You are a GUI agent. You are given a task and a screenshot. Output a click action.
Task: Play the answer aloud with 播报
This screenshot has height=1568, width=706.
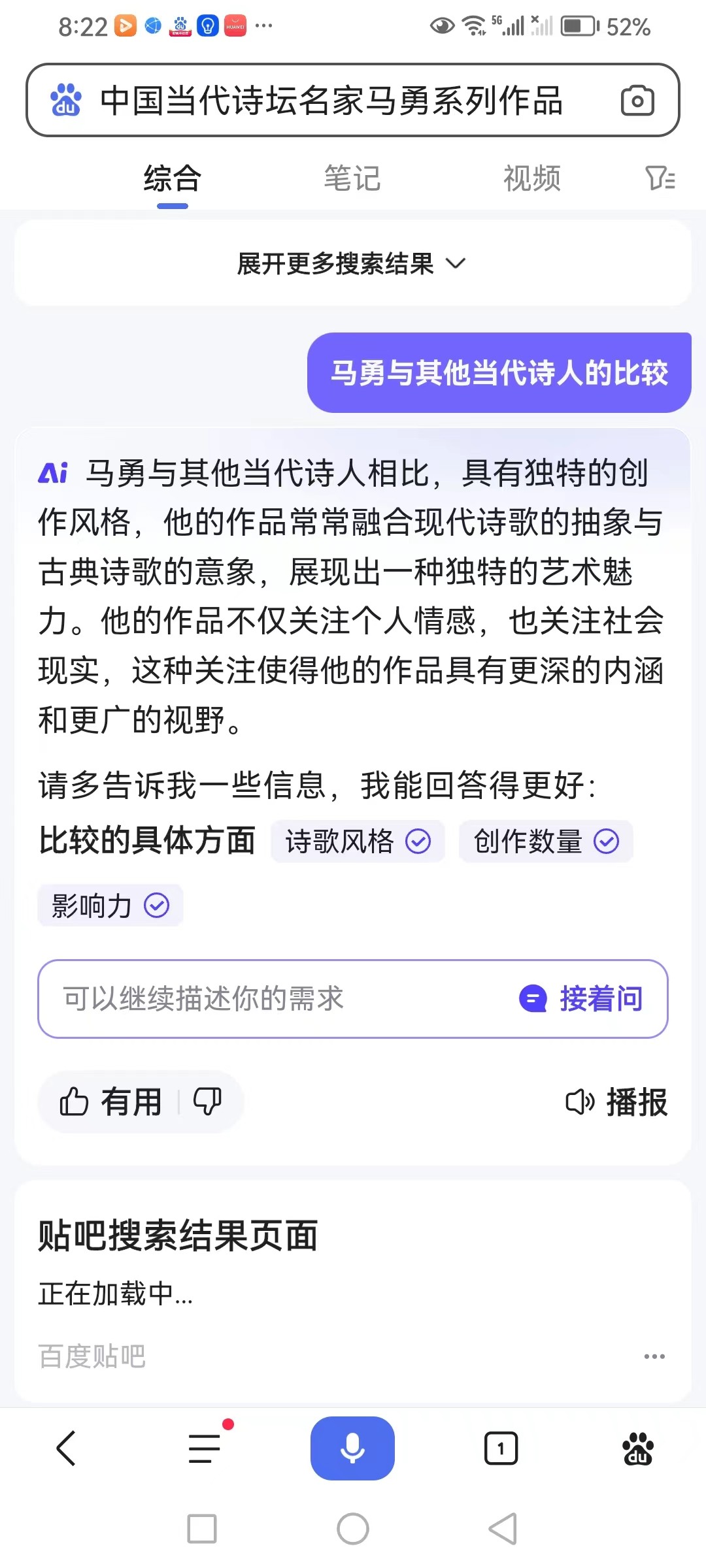tap(616, 1102)
